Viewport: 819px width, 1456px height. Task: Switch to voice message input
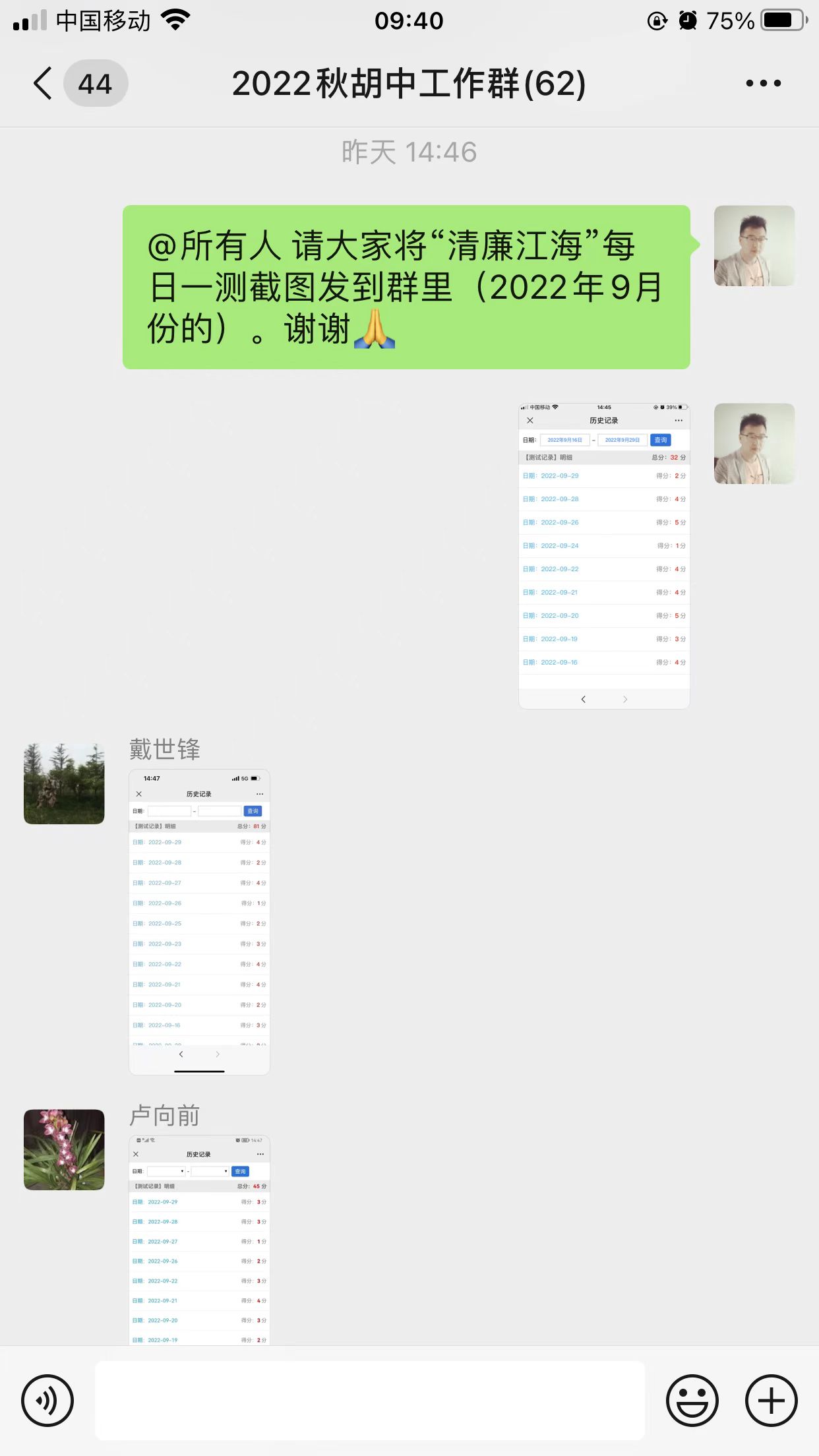47,1400
